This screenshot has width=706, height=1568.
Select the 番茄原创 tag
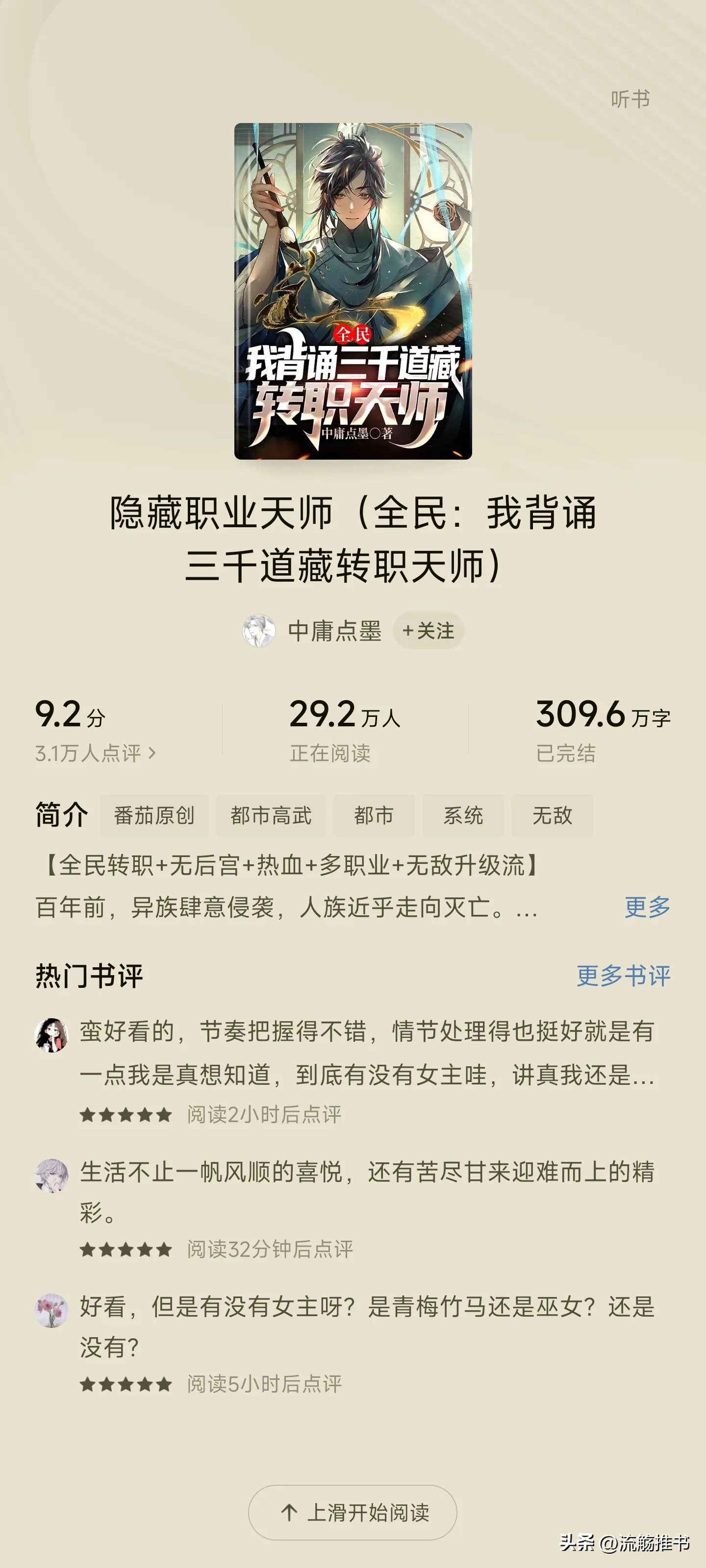point(154,815)
